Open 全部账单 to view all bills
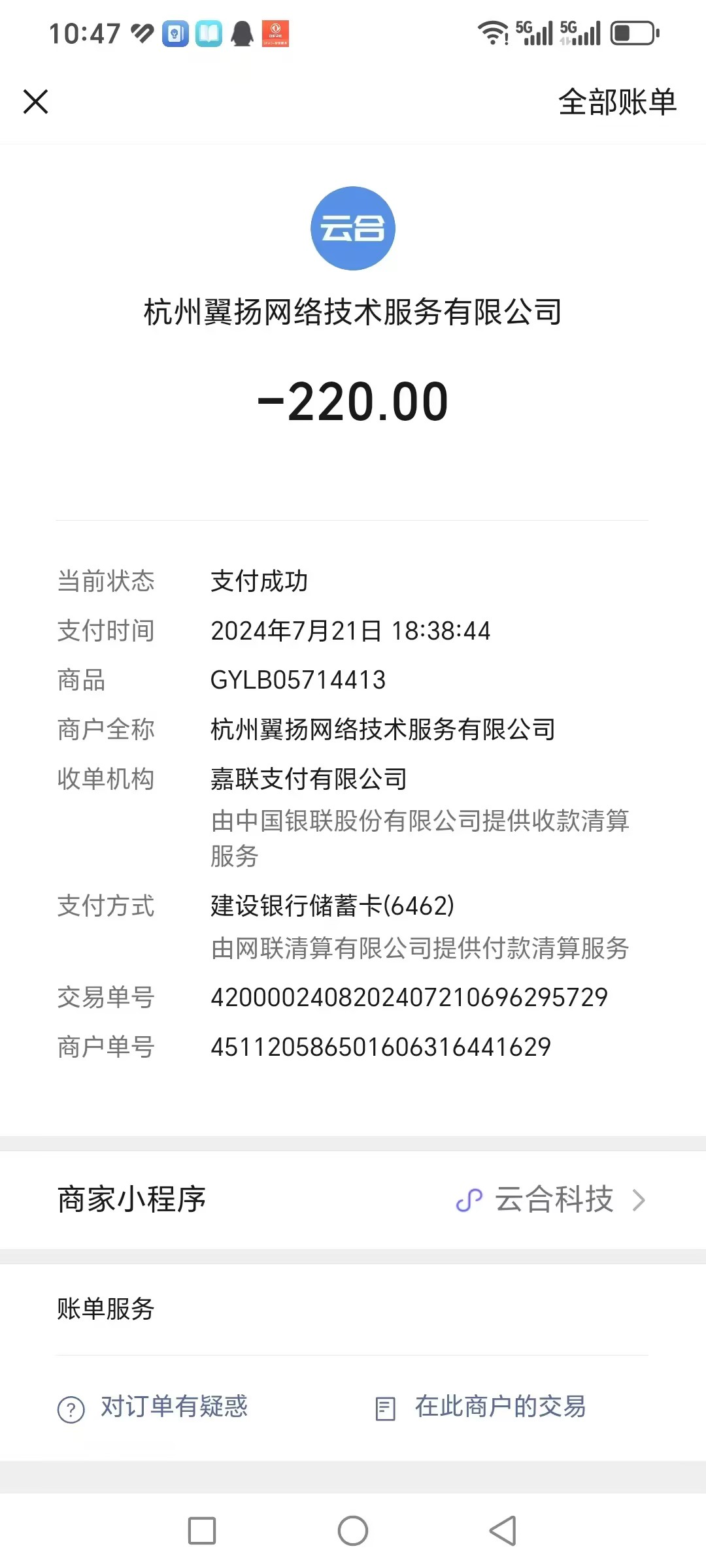Screen dimensions: 706x1568 click(x=616, y=102)
